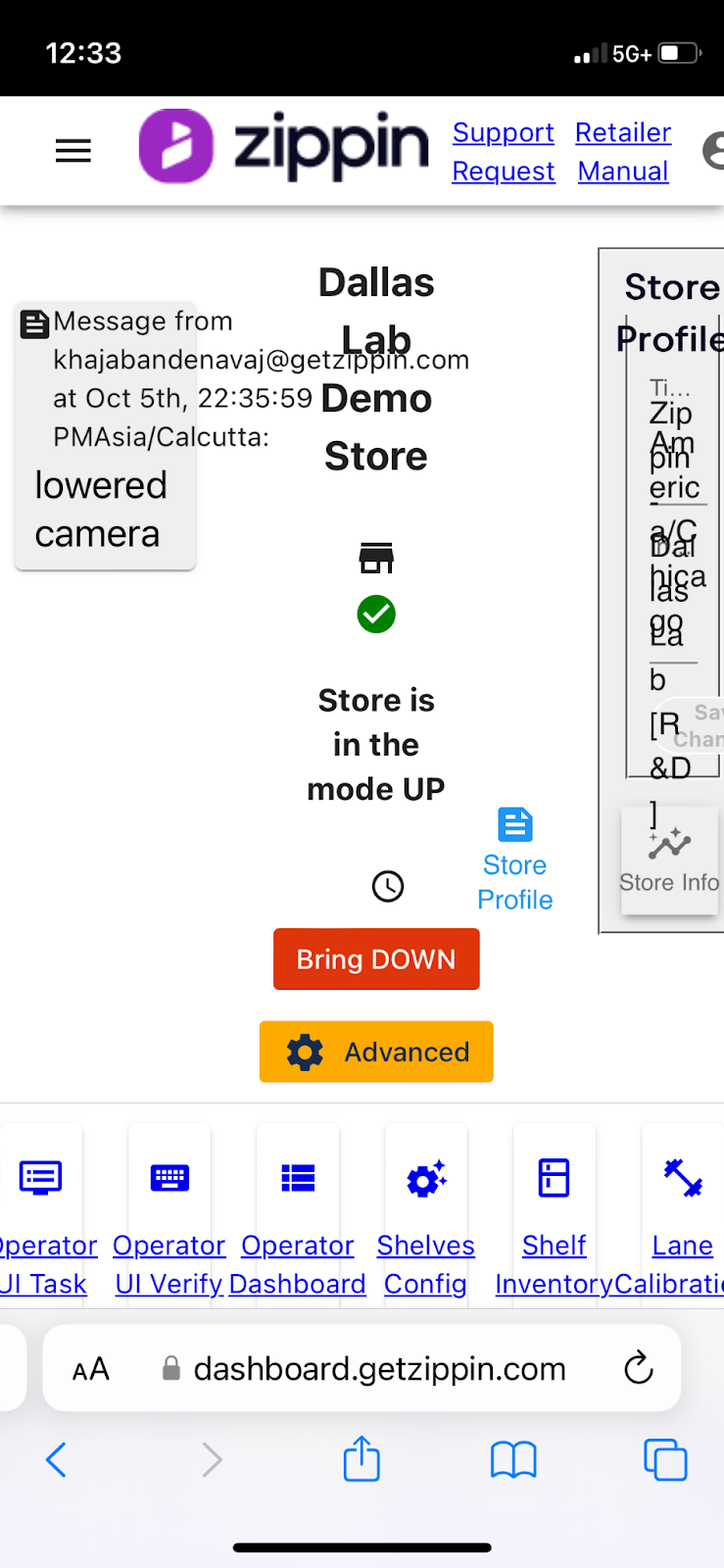Open the Operator Dashboard list icon
Image resolution: width=724 pixels, height=1568 pixels.
point(297,1178)
